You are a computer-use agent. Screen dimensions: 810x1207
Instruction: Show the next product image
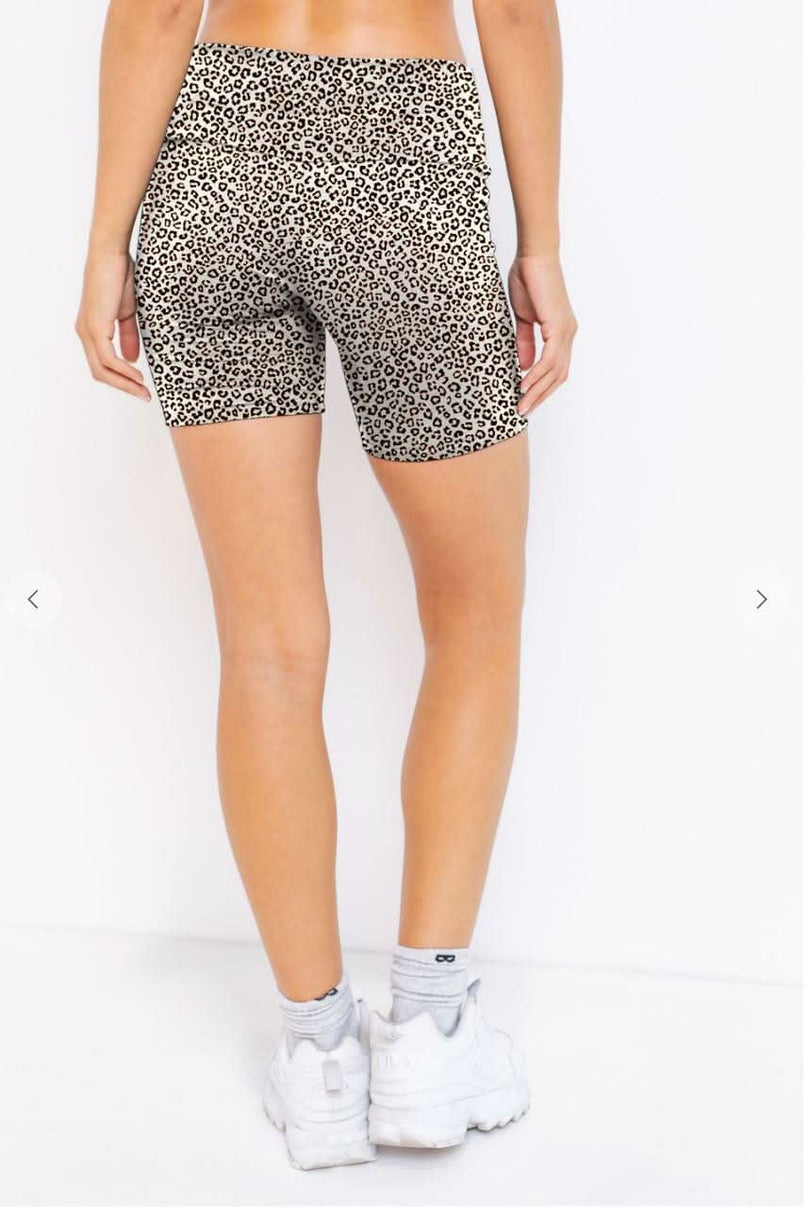761,599
